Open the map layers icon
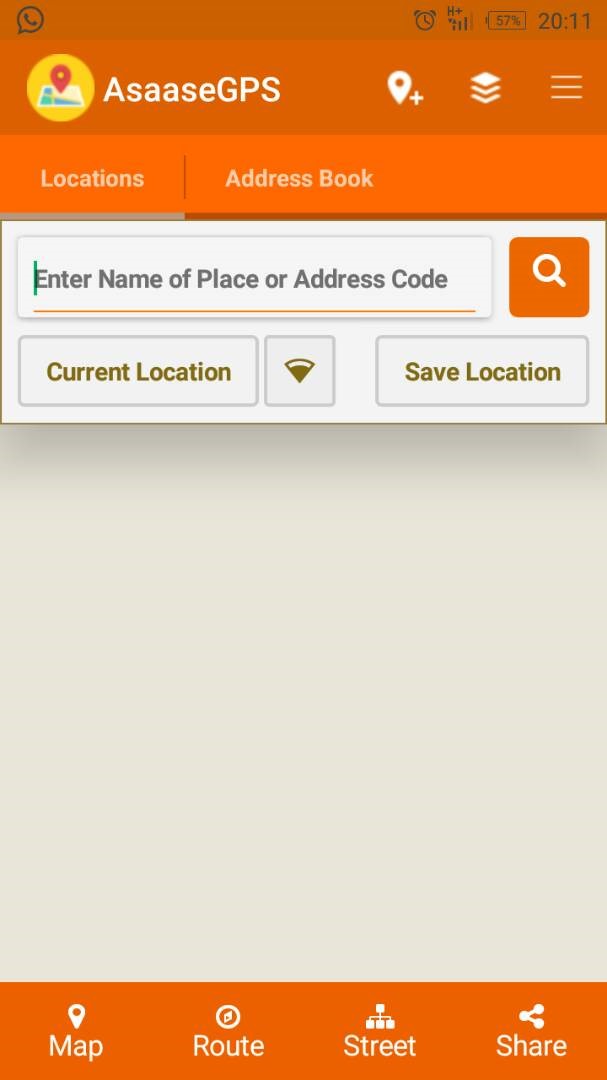The image size is (607, 1080). [485, 89]
